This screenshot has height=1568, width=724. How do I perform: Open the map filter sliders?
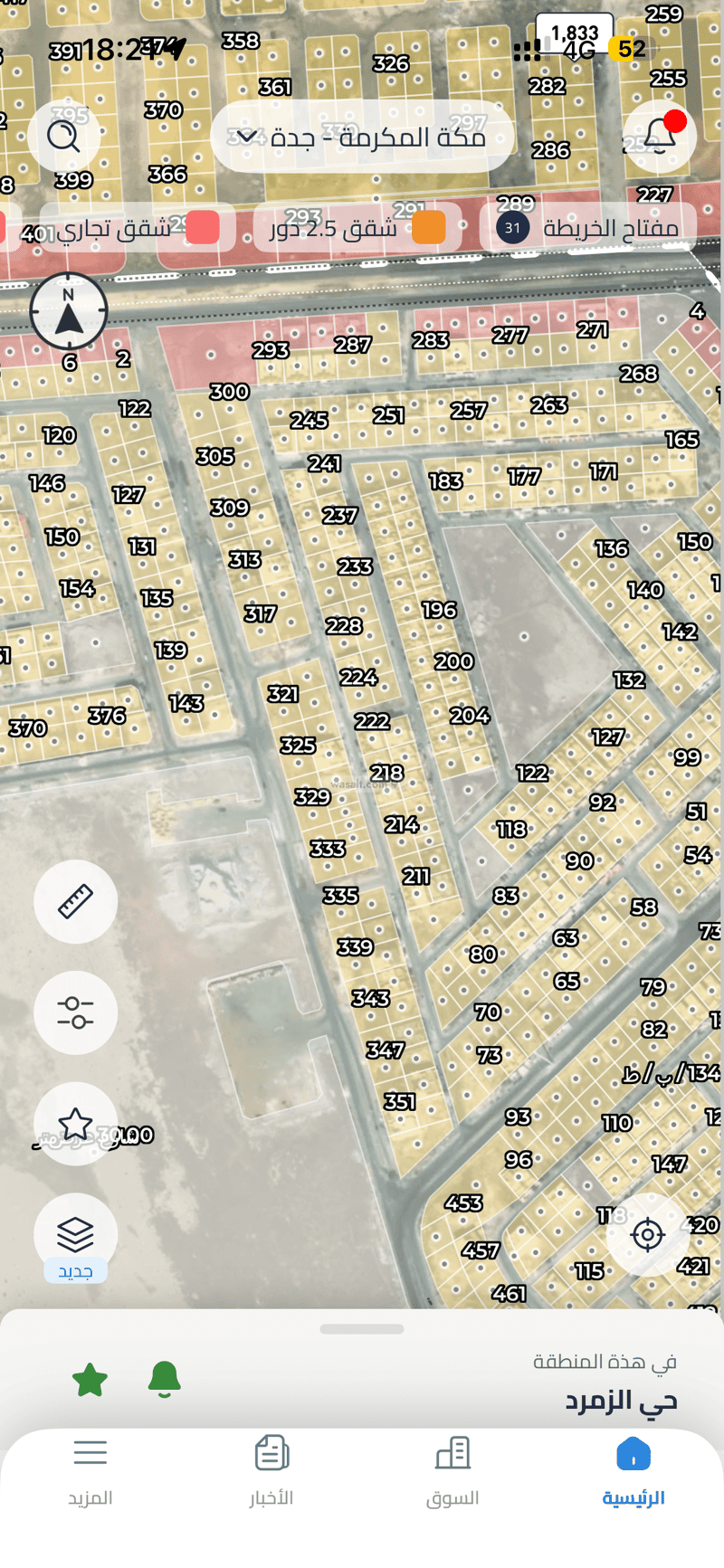(x=75, y=1012)
